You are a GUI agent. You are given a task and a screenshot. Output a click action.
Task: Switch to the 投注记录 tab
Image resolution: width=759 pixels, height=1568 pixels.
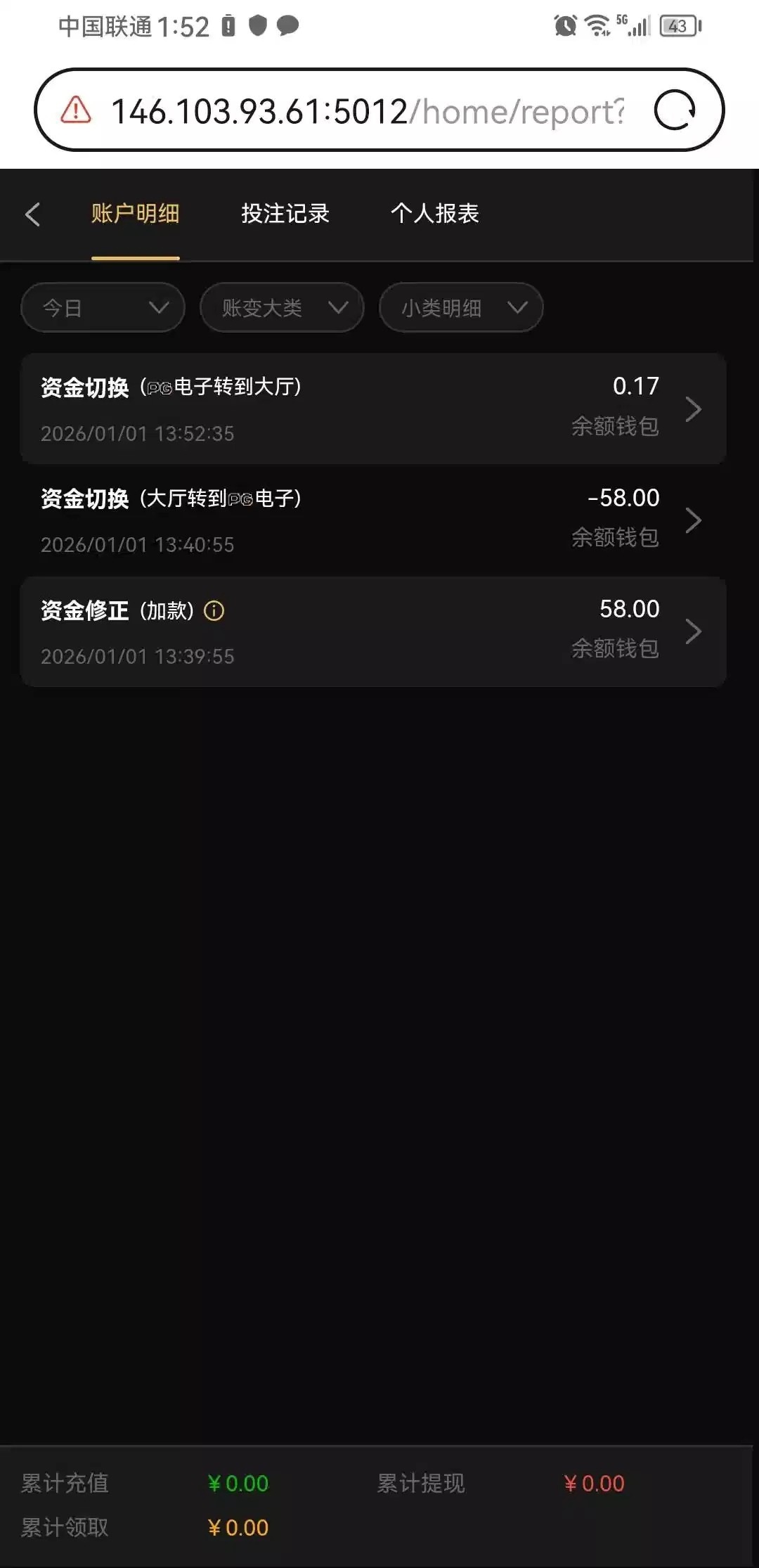click(x=285, y=214)
